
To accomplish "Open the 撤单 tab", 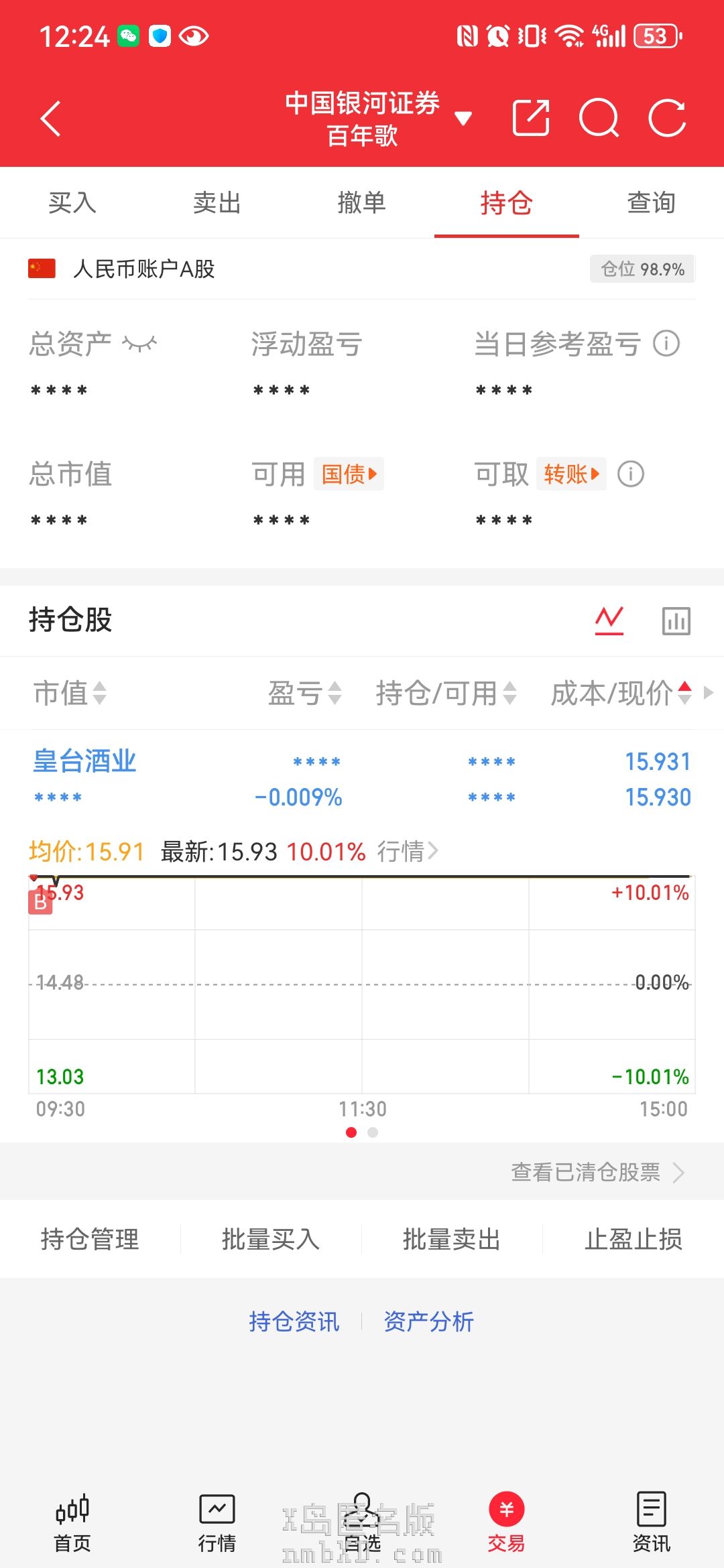I will click(x=362, y=202).
